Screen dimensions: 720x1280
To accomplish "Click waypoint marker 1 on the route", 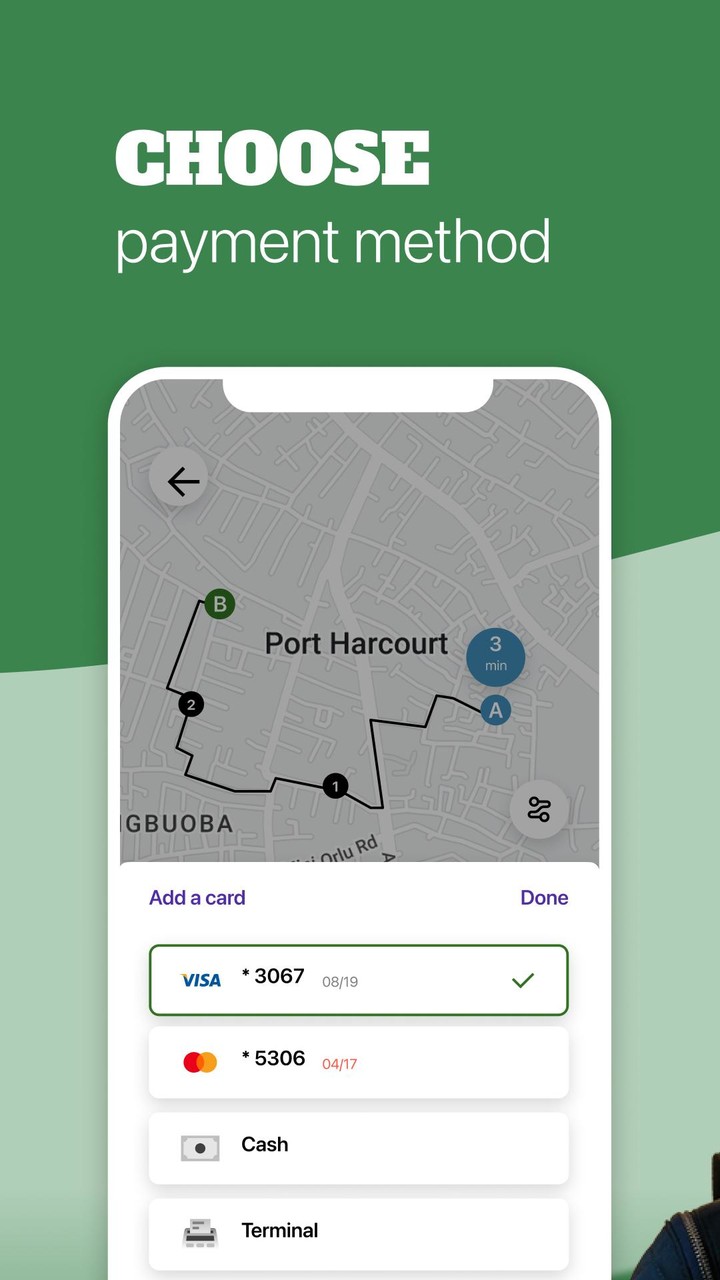I will coord(335,786).
